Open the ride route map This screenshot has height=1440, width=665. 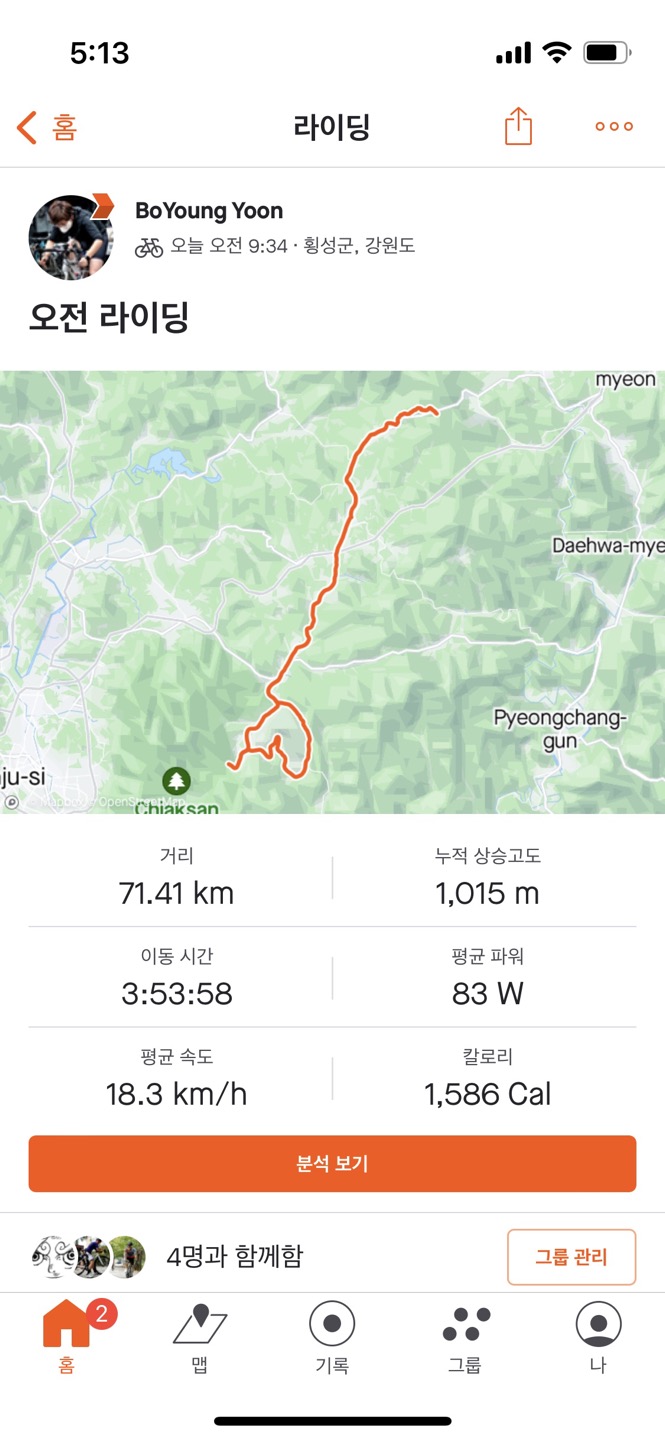coord(332,591)
